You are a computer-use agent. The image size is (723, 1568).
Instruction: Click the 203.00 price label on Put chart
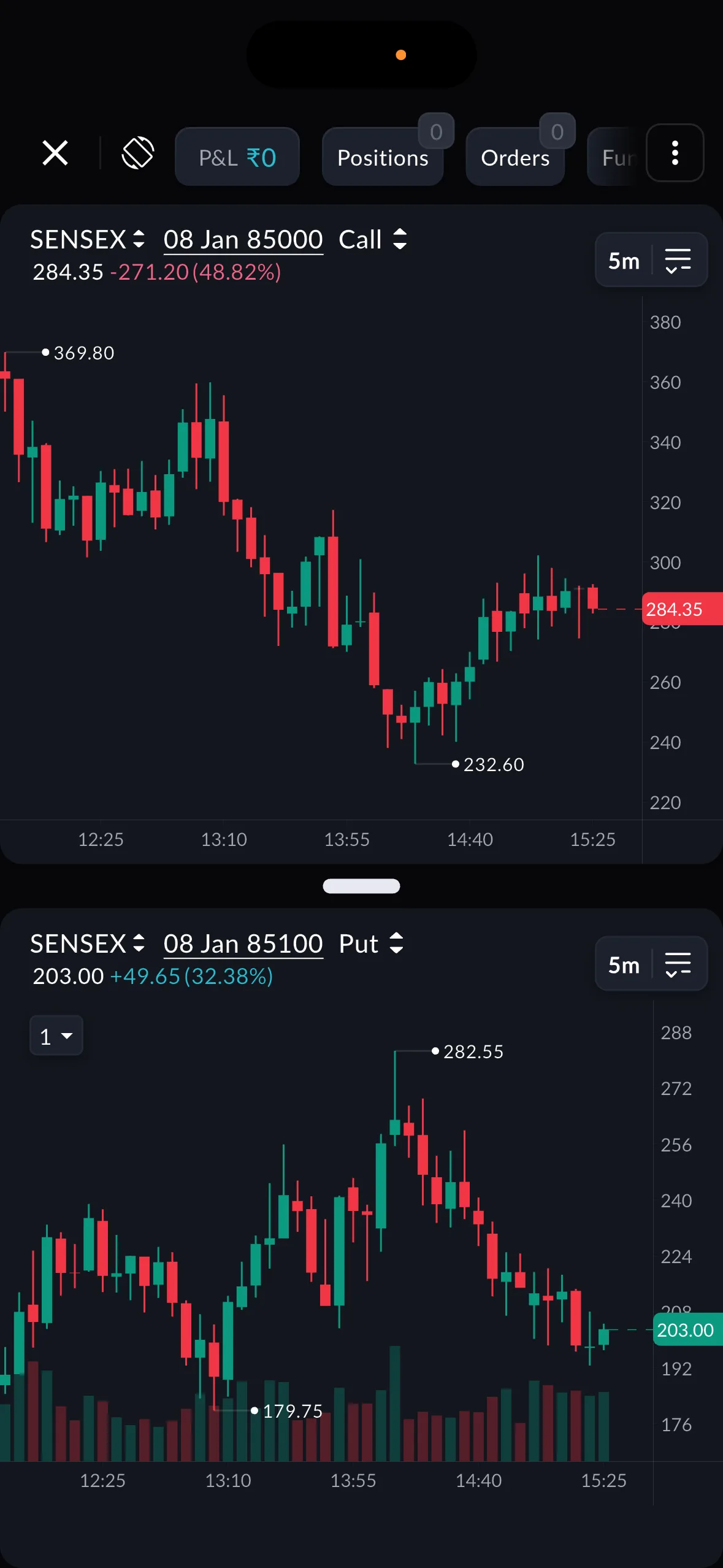click(686, 1331)
